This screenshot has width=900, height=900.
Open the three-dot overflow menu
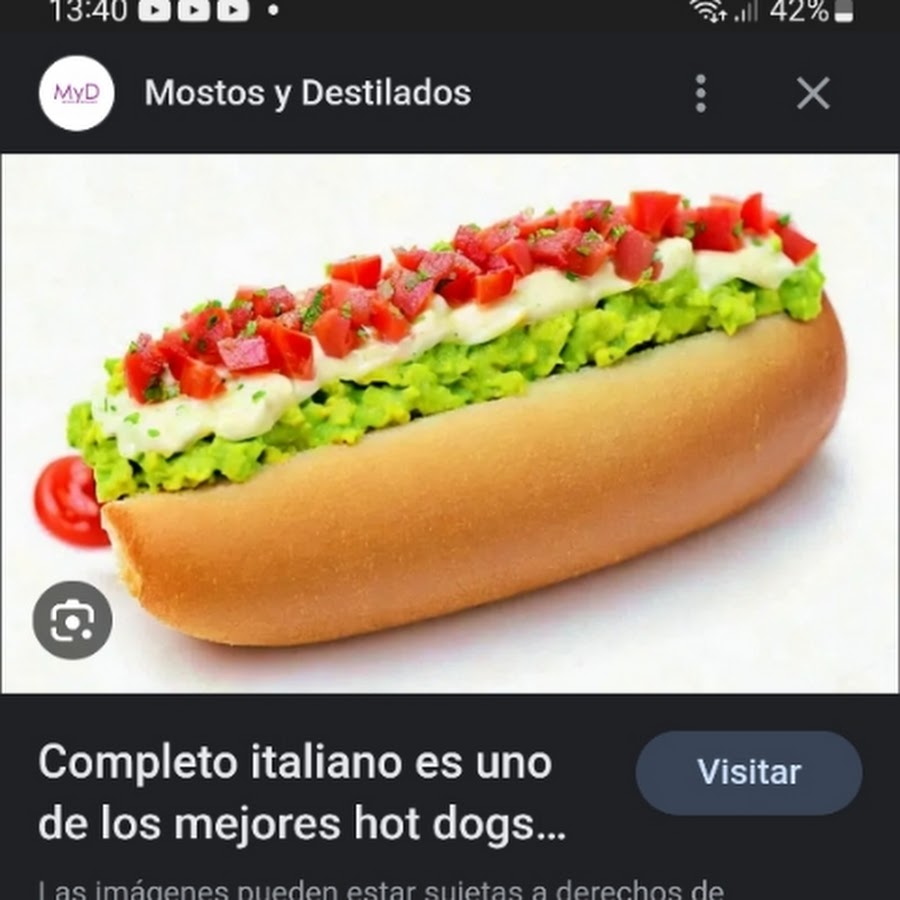click(x=701, y=93)
